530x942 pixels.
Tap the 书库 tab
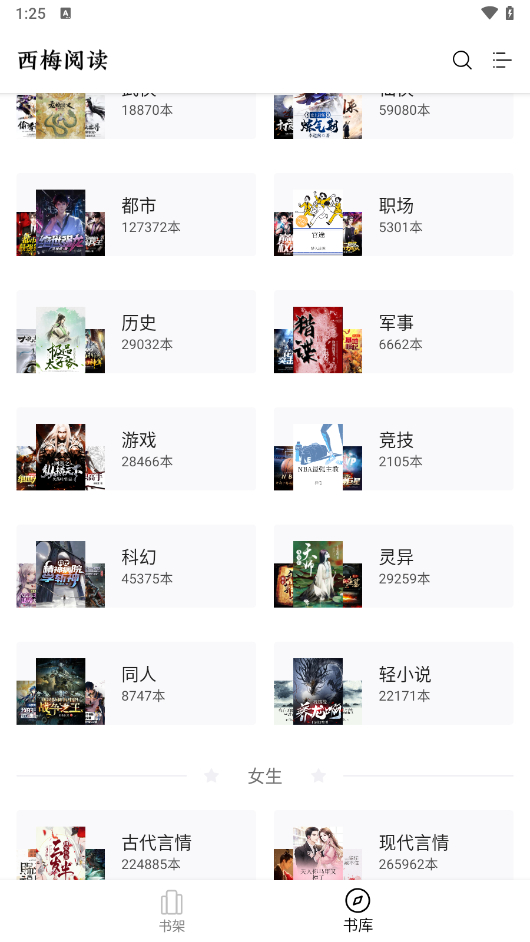coord(358,911)
